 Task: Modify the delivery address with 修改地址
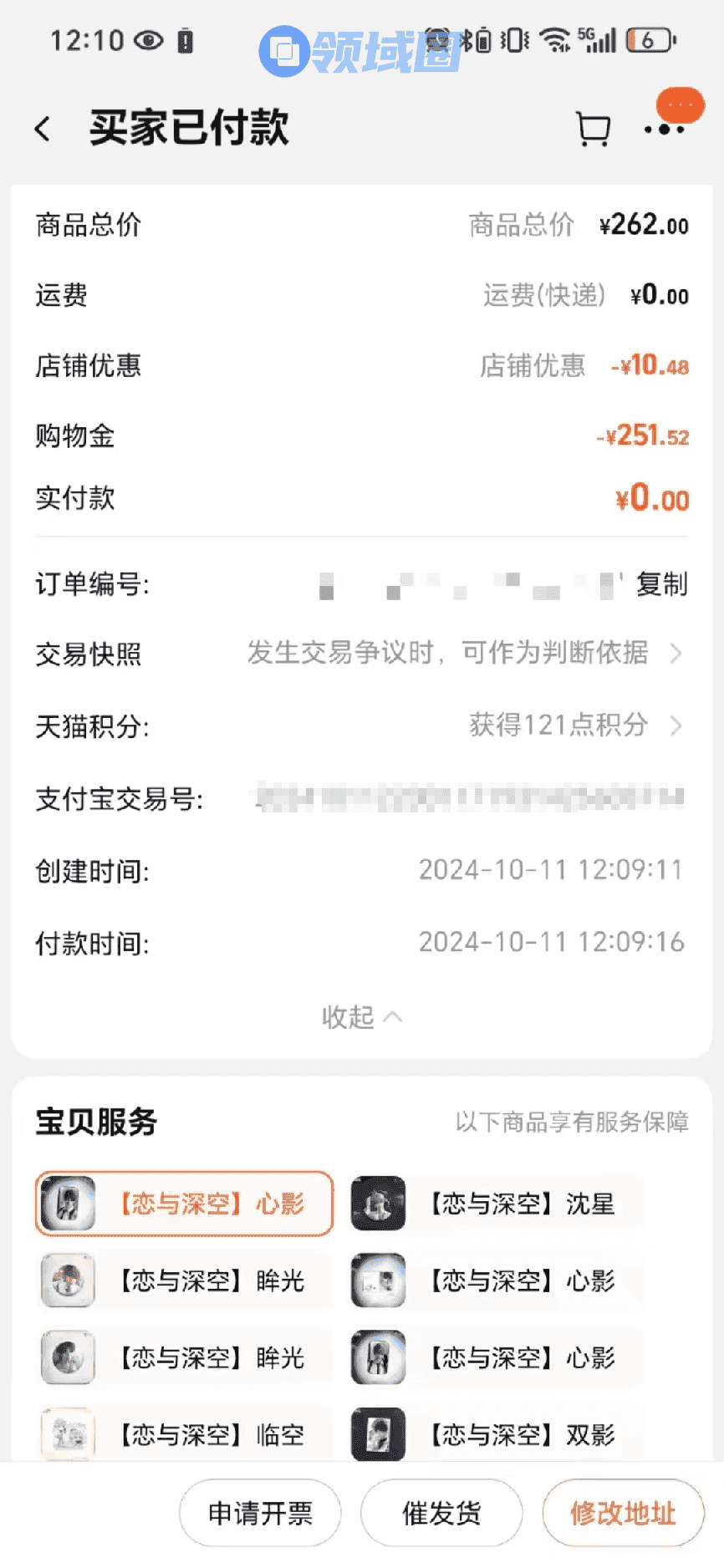[623, 1513]
